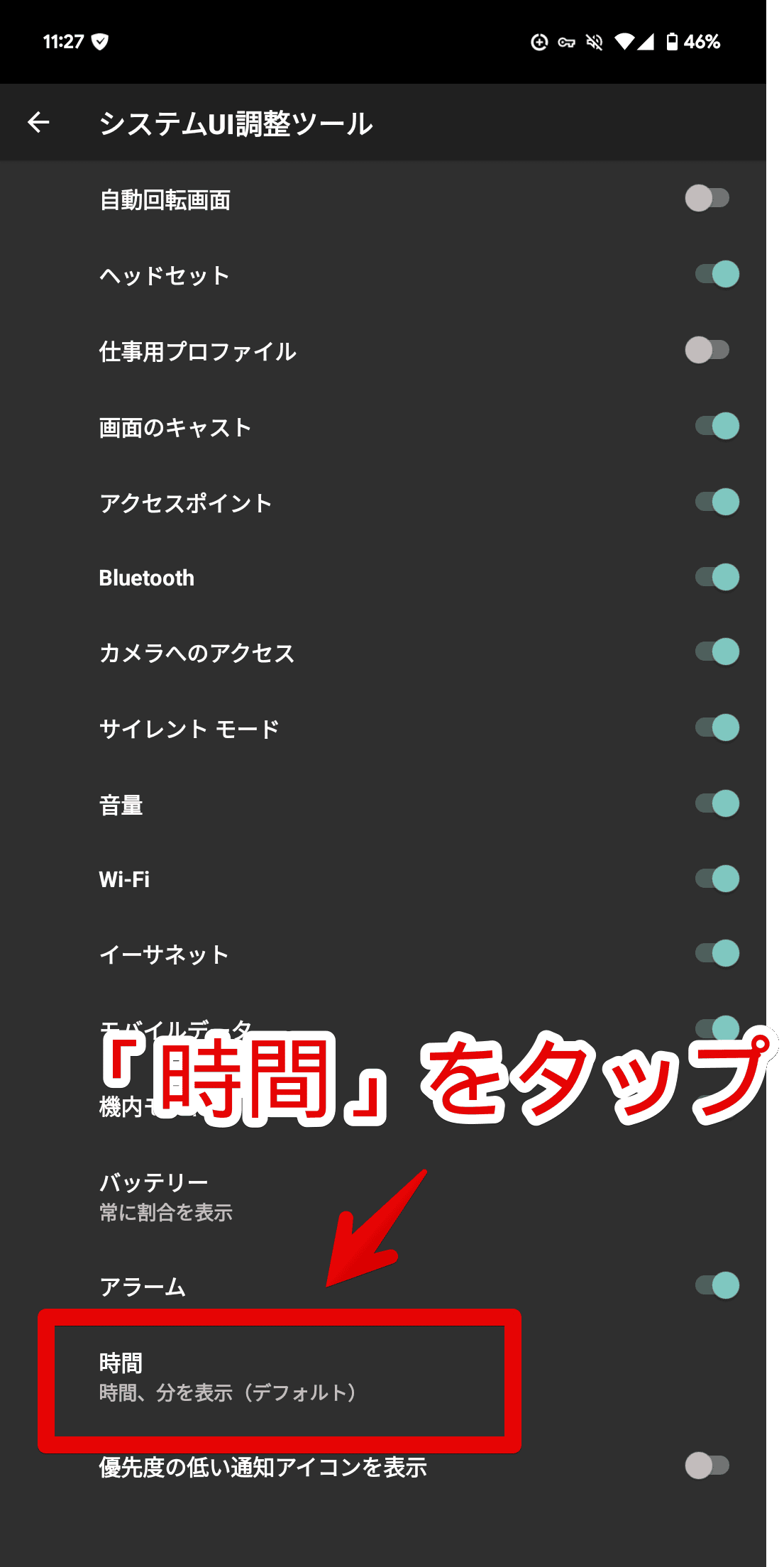Go back using the top arrow
The height and width of the screenshot is (1567, 784).
pyautogui.click(x=38, y=123)
